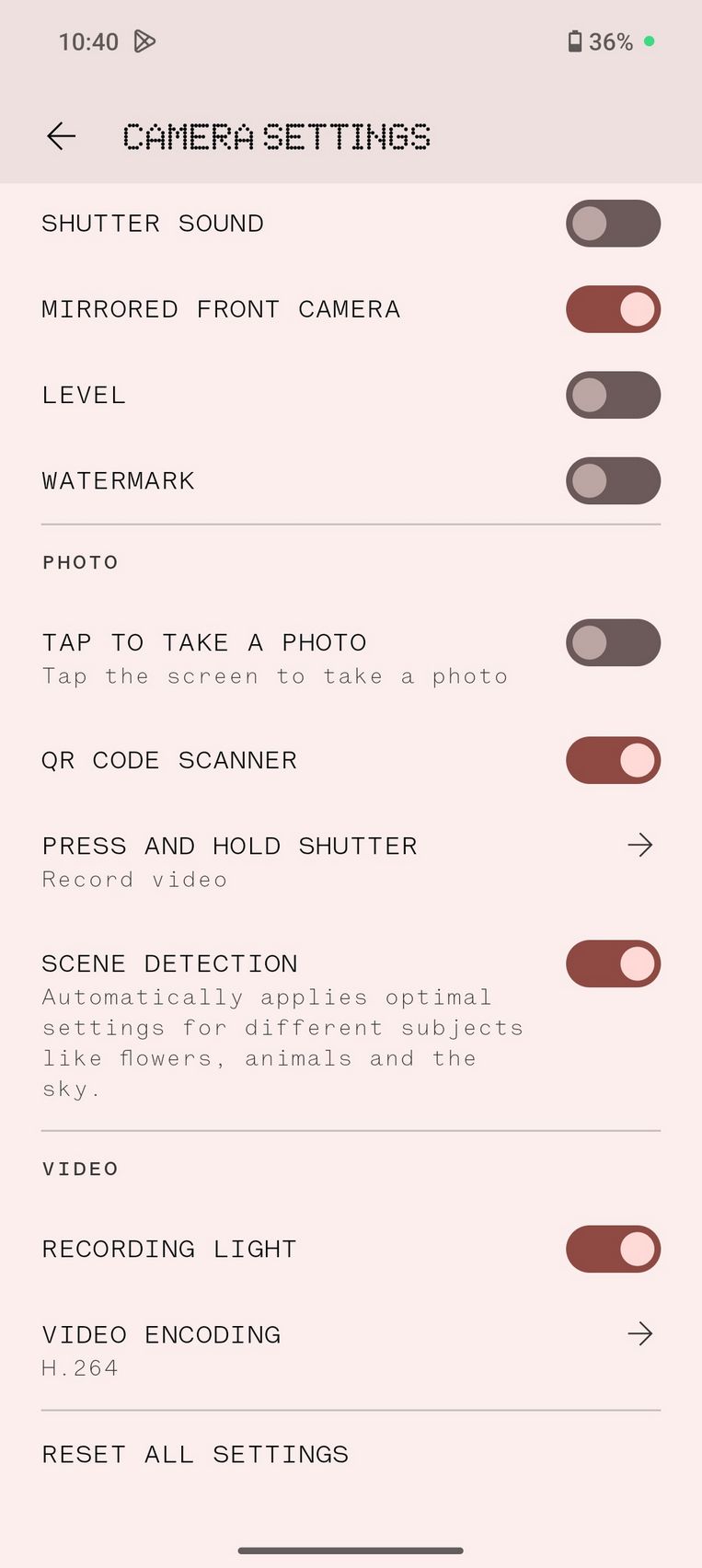The height and width of the screenshot is (1568, 702).
Task: Enable Tap to Take a Photo
Action: [x=613, y=642]
